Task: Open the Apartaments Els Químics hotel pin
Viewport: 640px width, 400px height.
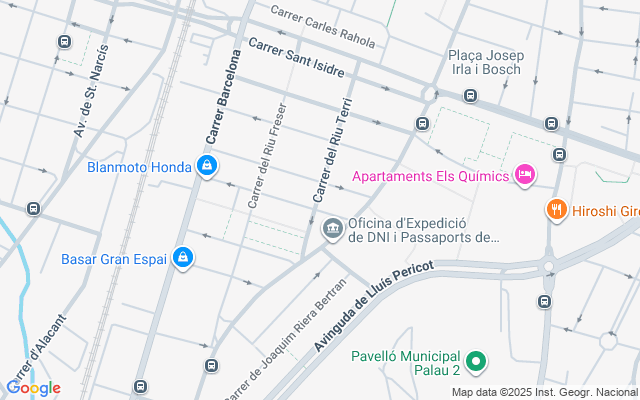Action: tap(525, 176)
